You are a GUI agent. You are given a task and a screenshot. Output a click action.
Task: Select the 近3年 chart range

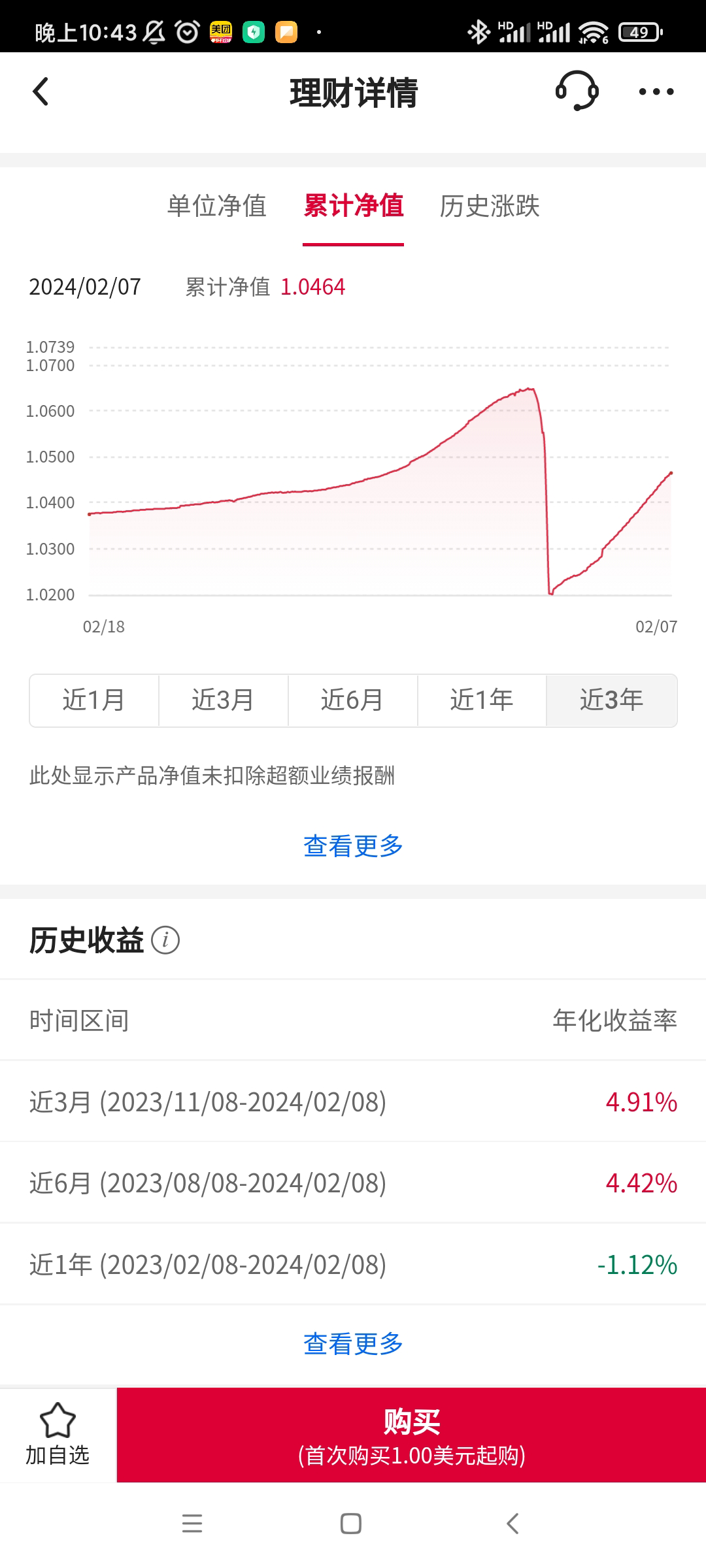click(x=611, y=700)
